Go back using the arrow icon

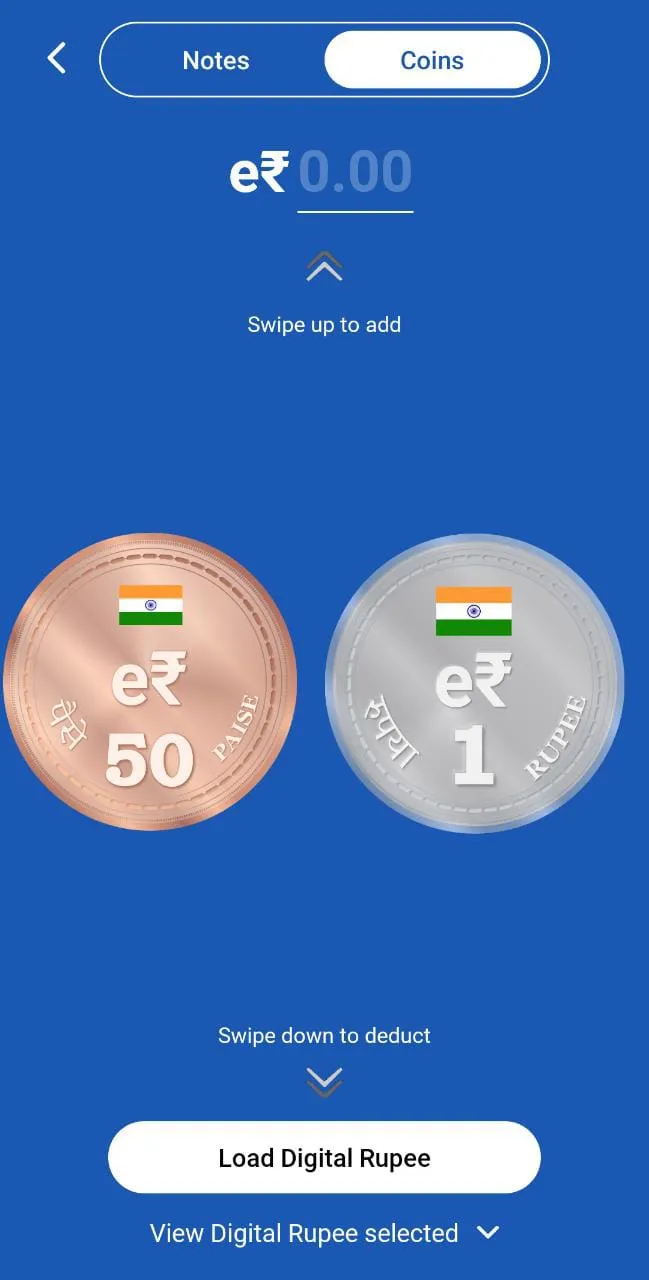57,59
